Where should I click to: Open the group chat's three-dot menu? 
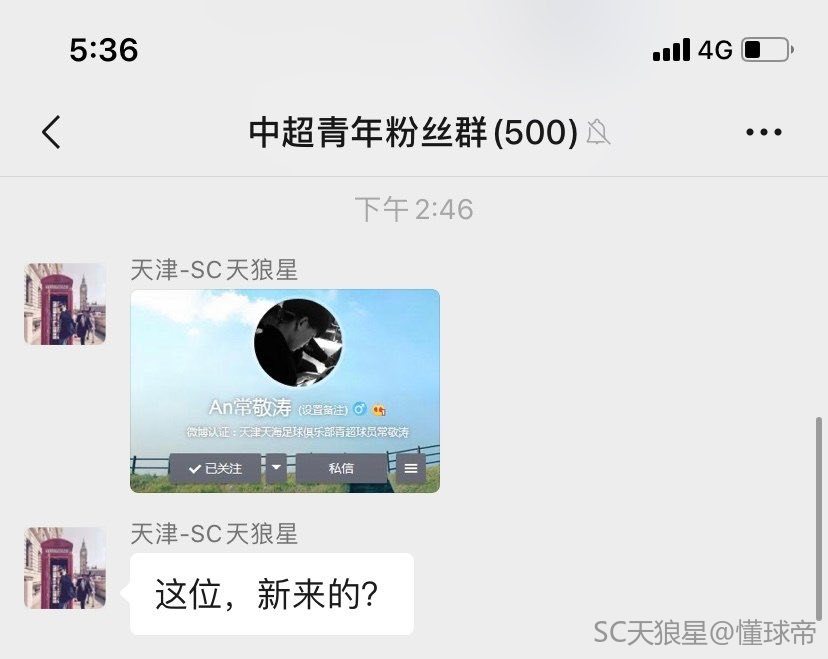coord(764,132)
